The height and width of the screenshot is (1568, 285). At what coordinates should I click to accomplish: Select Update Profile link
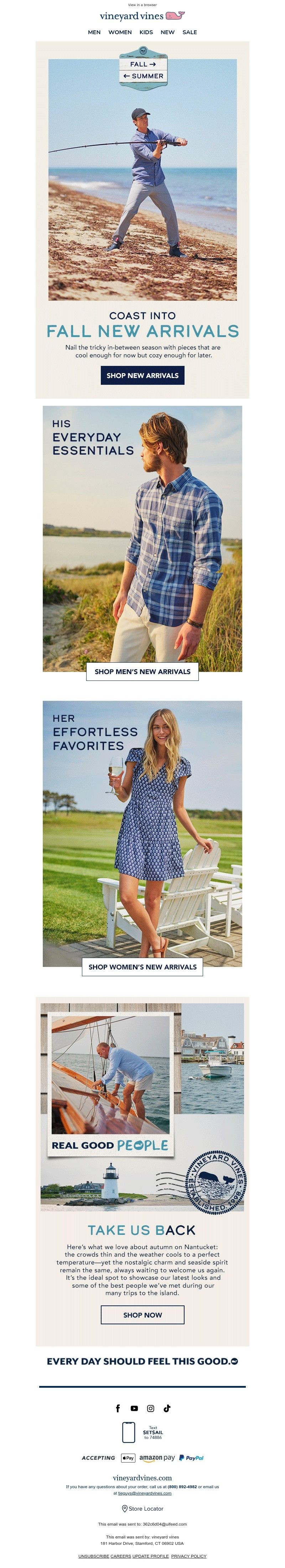click(x=150, y=1556)
